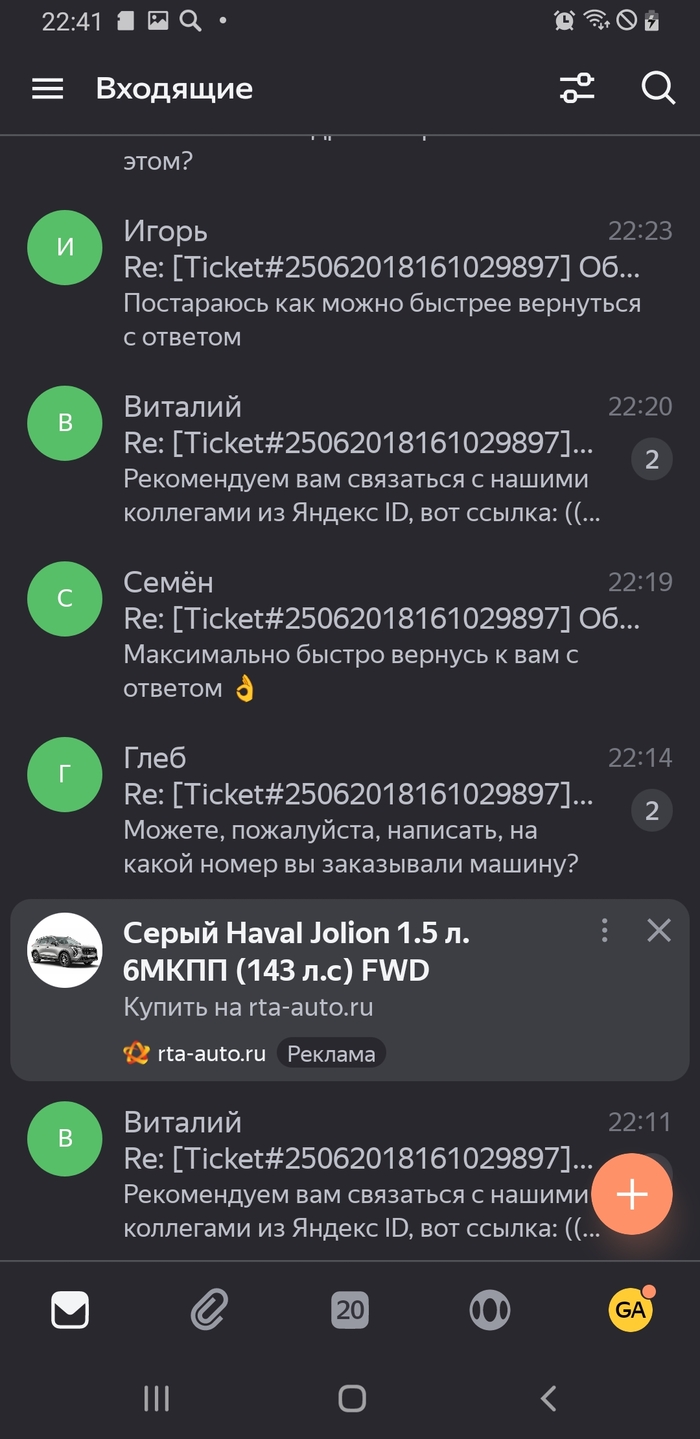Open the GA account profile
Image resolution: width=700 pixels, height=1439 pixels.
(x=630, y=1309)
